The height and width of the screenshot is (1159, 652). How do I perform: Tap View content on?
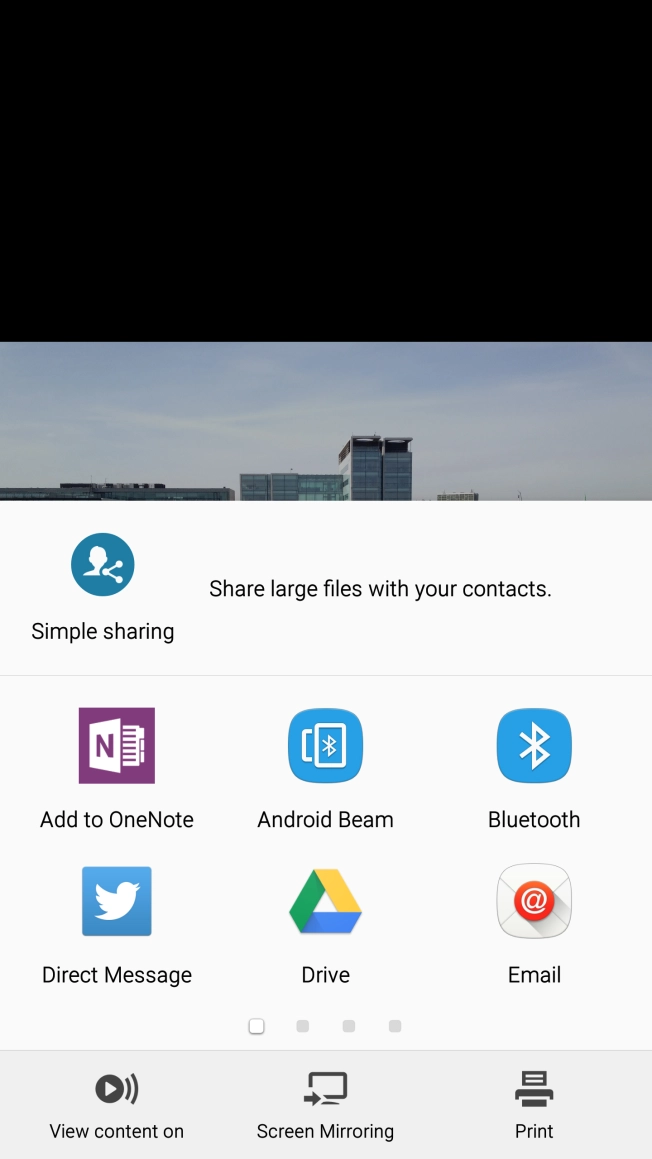point(117,1104)
